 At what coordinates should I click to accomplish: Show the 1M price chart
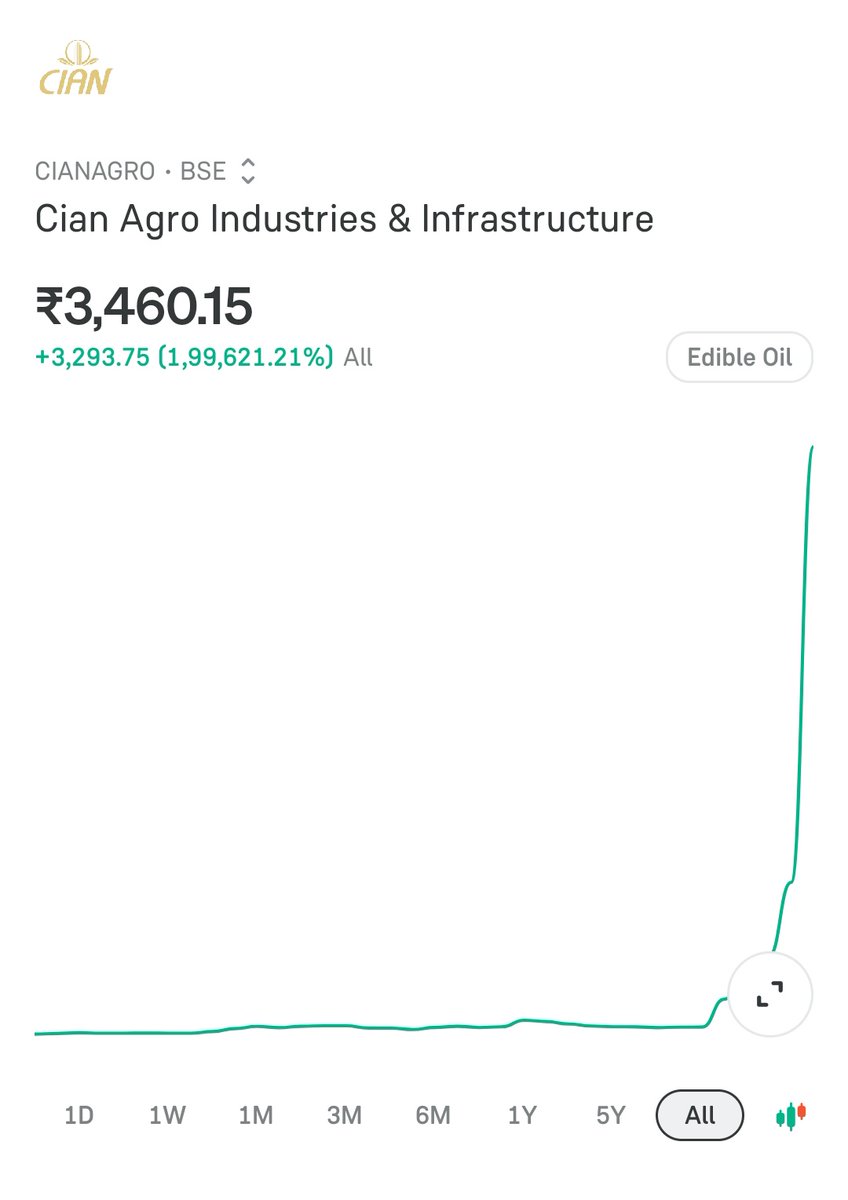click(256, 1115)
